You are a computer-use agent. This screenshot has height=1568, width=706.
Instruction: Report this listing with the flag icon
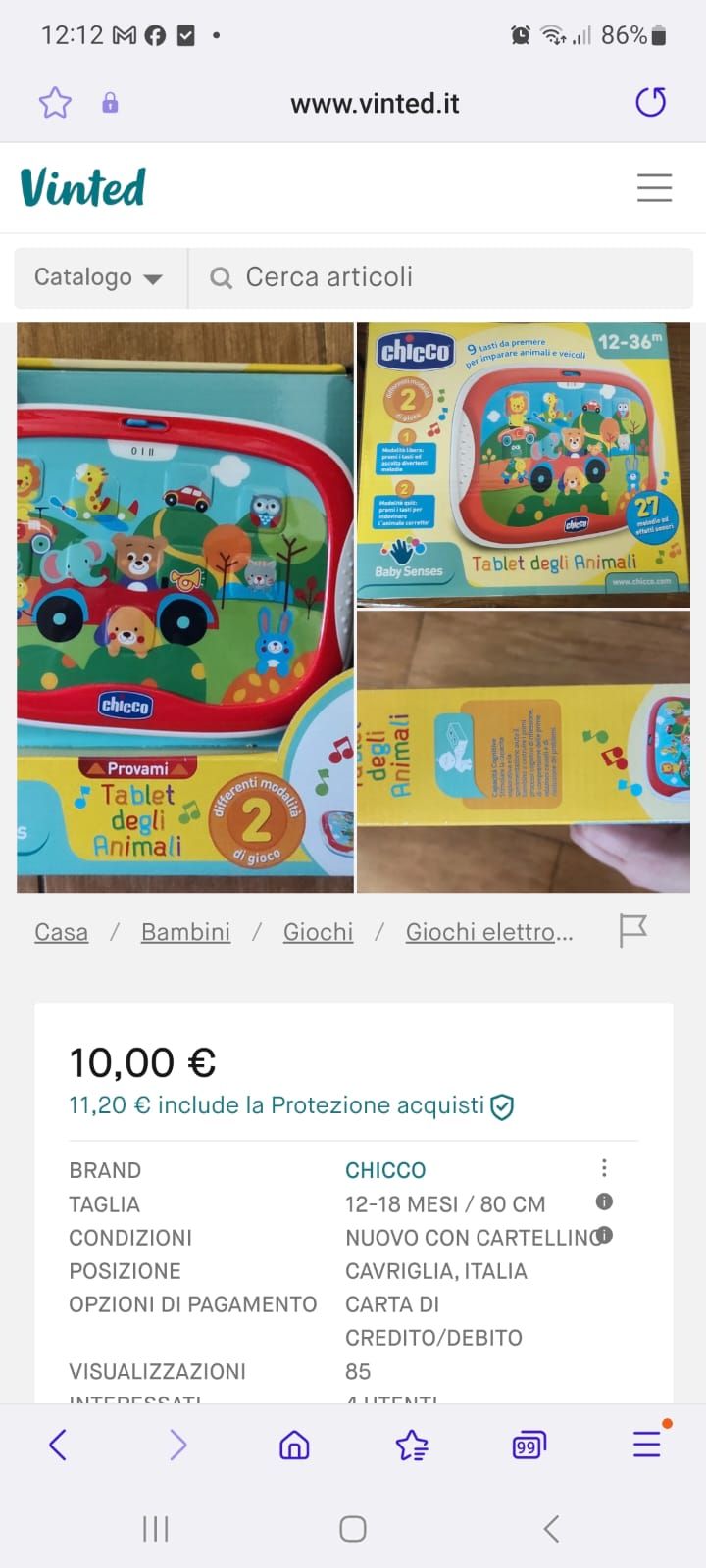click(x=632, y=930)
